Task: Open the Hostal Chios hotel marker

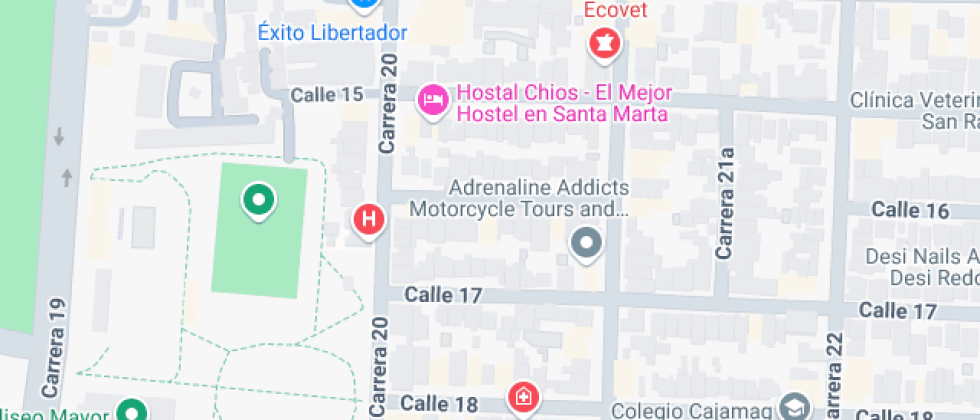Action: (432, 101)
